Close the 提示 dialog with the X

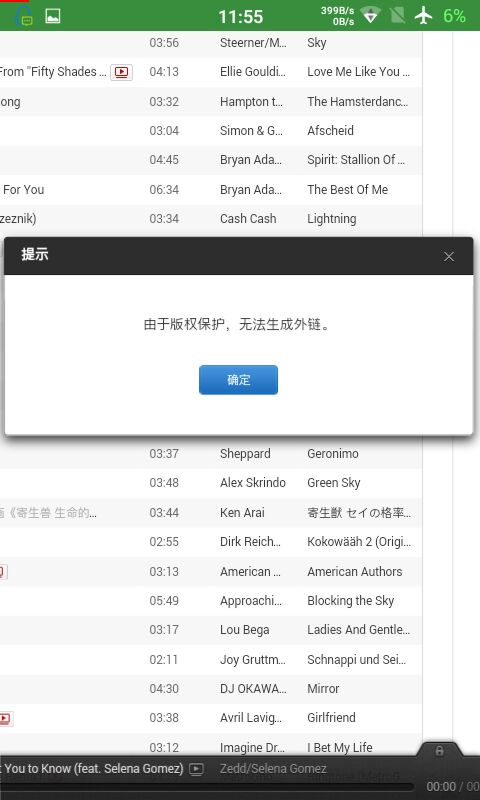tap(448, 256)
